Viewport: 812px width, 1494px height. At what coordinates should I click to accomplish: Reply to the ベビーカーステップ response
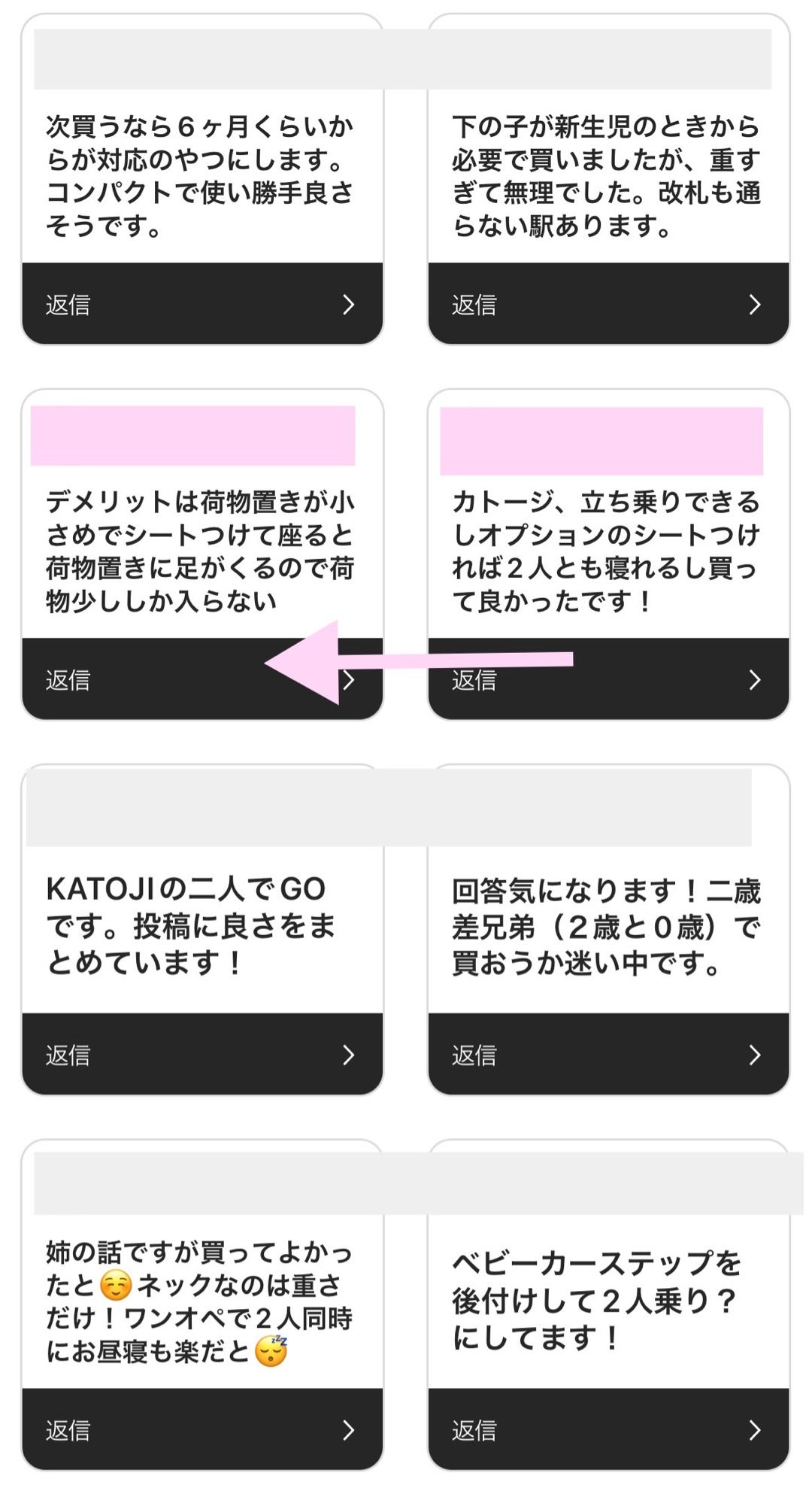click(607, 1429)
